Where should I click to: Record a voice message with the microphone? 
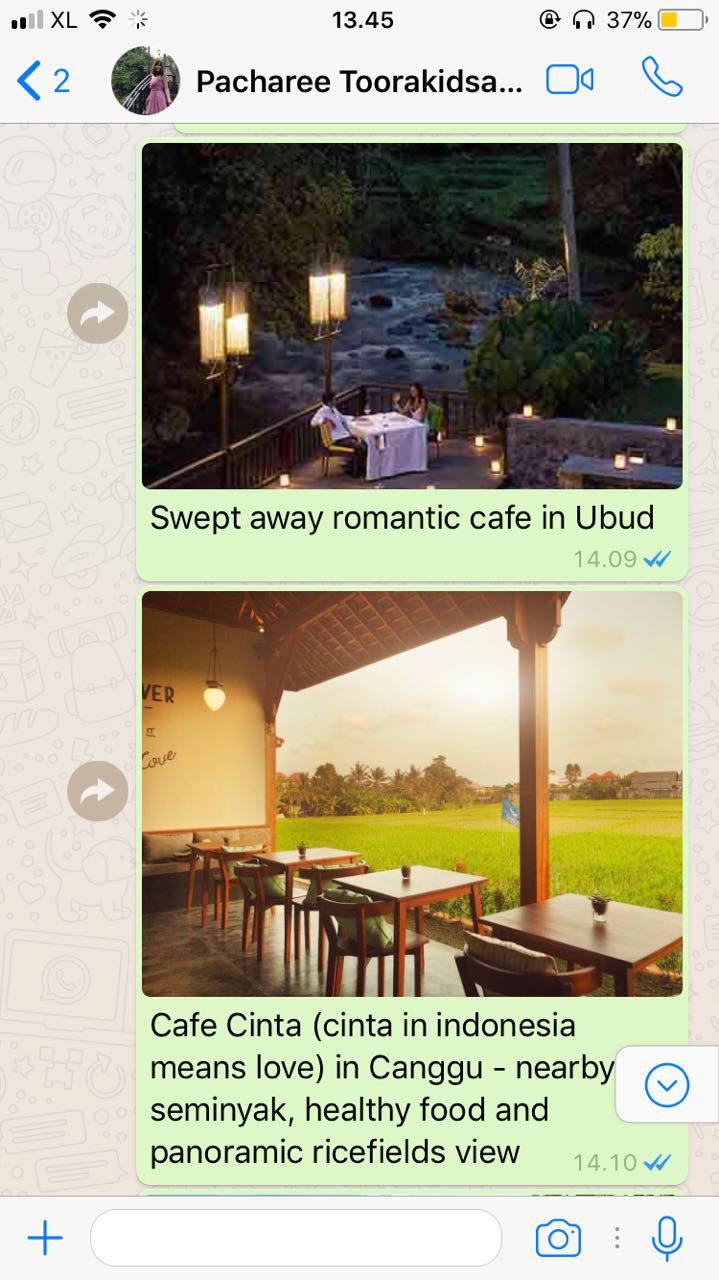coord(667,1239)
